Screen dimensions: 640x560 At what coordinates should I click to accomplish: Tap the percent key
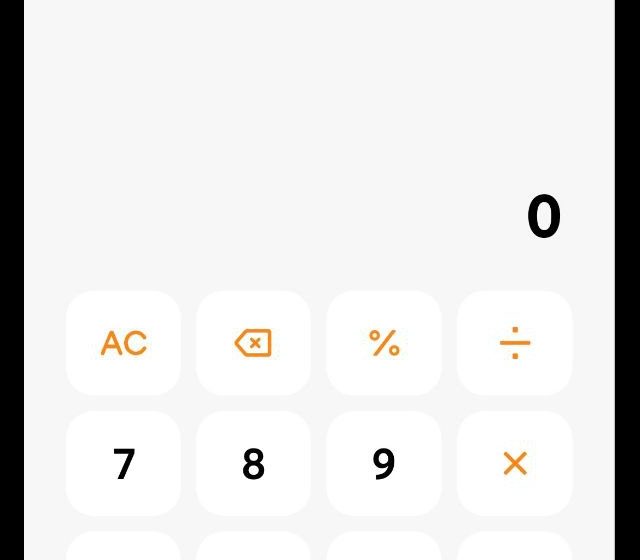pyautogui.click(x=384, y=343)
